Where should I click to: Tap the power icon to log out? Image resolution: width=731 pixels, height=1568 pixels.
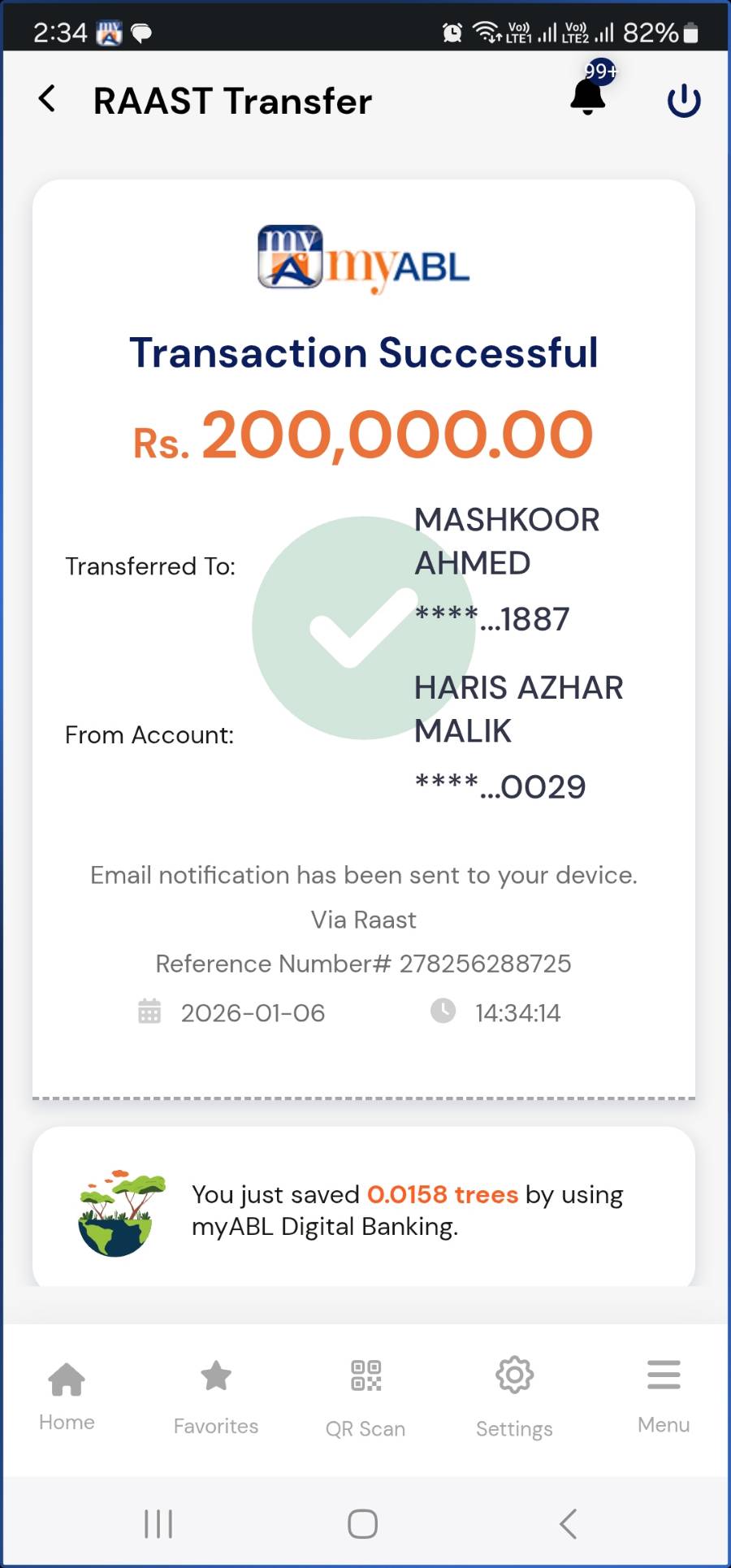(x=684, y=101)
